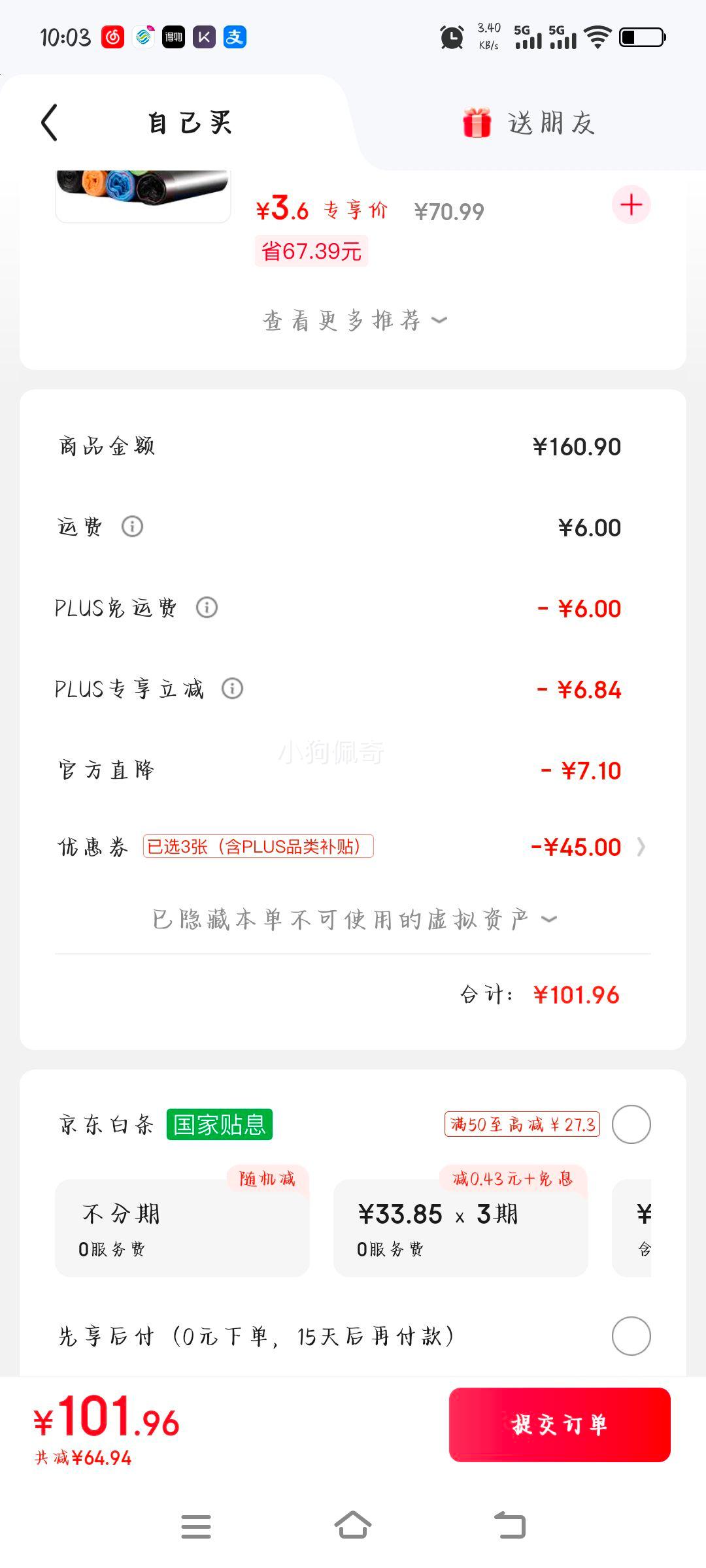
Task: Tap 提交订单 to submit the order
Action: [x=560, y=1425]
